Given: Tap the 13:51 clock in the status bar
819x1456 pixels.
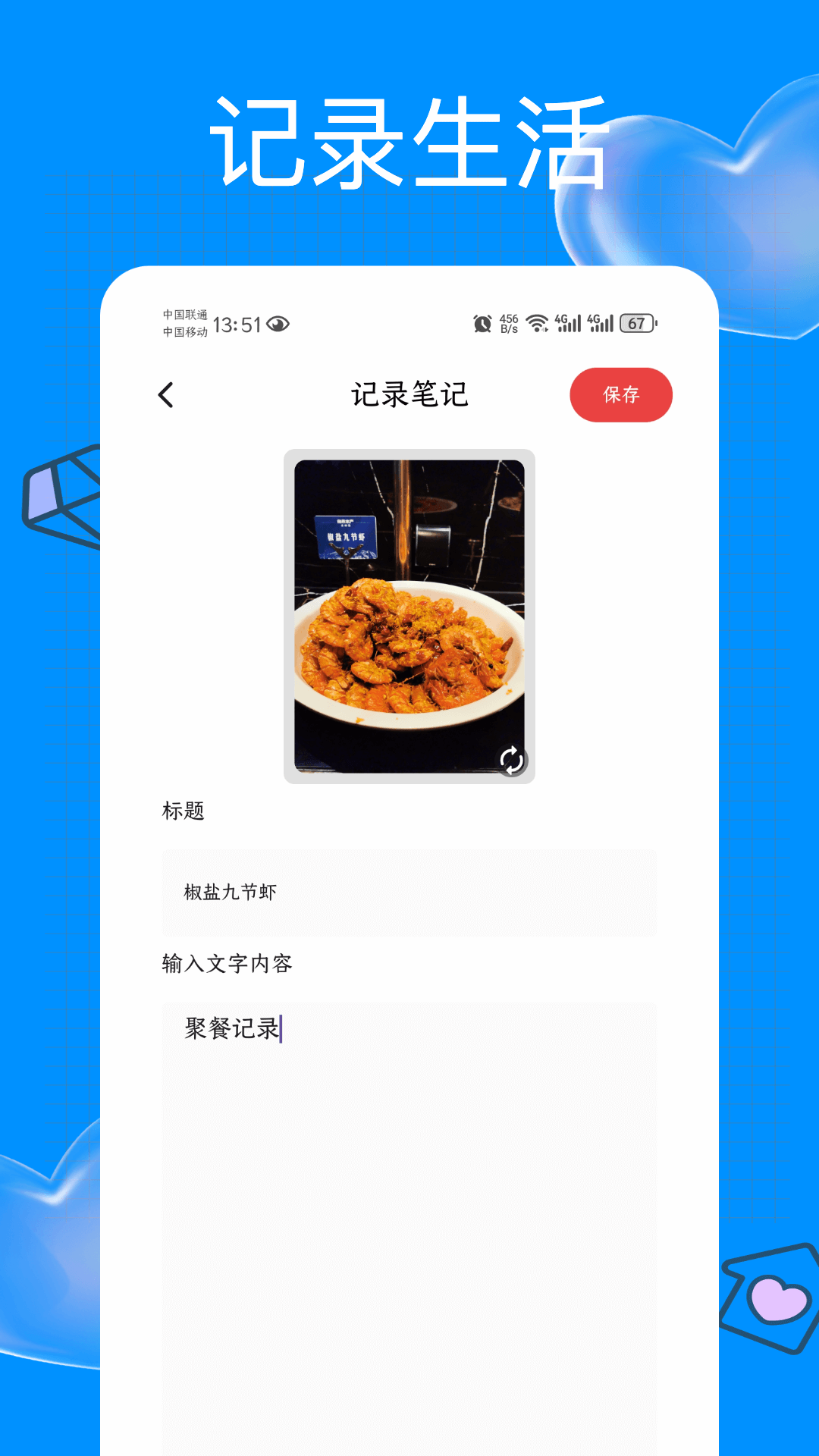Looking at the screenshot, I should click(x=237, y=324).
